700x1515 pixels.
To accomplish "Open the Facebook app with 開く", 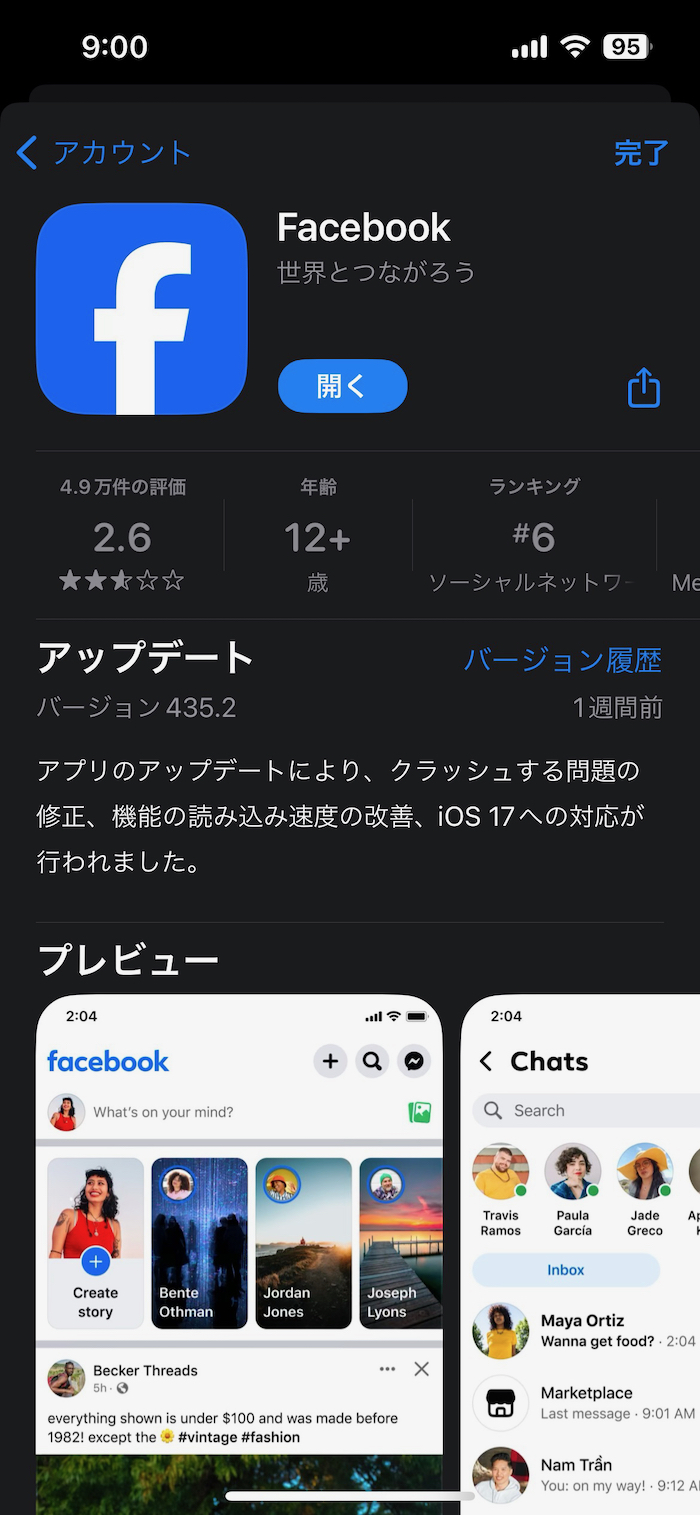I will point(342,386).
